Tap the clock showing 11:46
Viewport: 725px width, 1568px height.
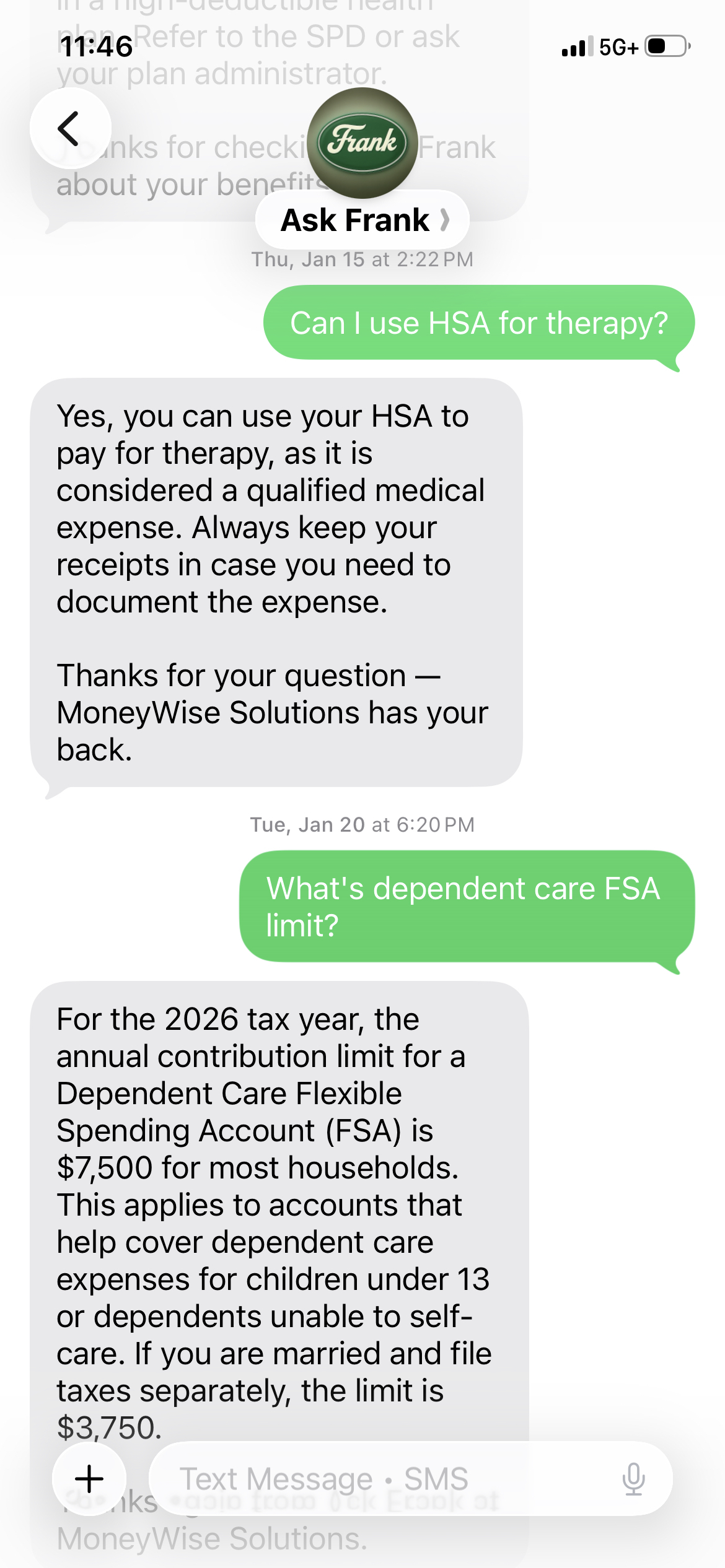click(x=97, y=46)
